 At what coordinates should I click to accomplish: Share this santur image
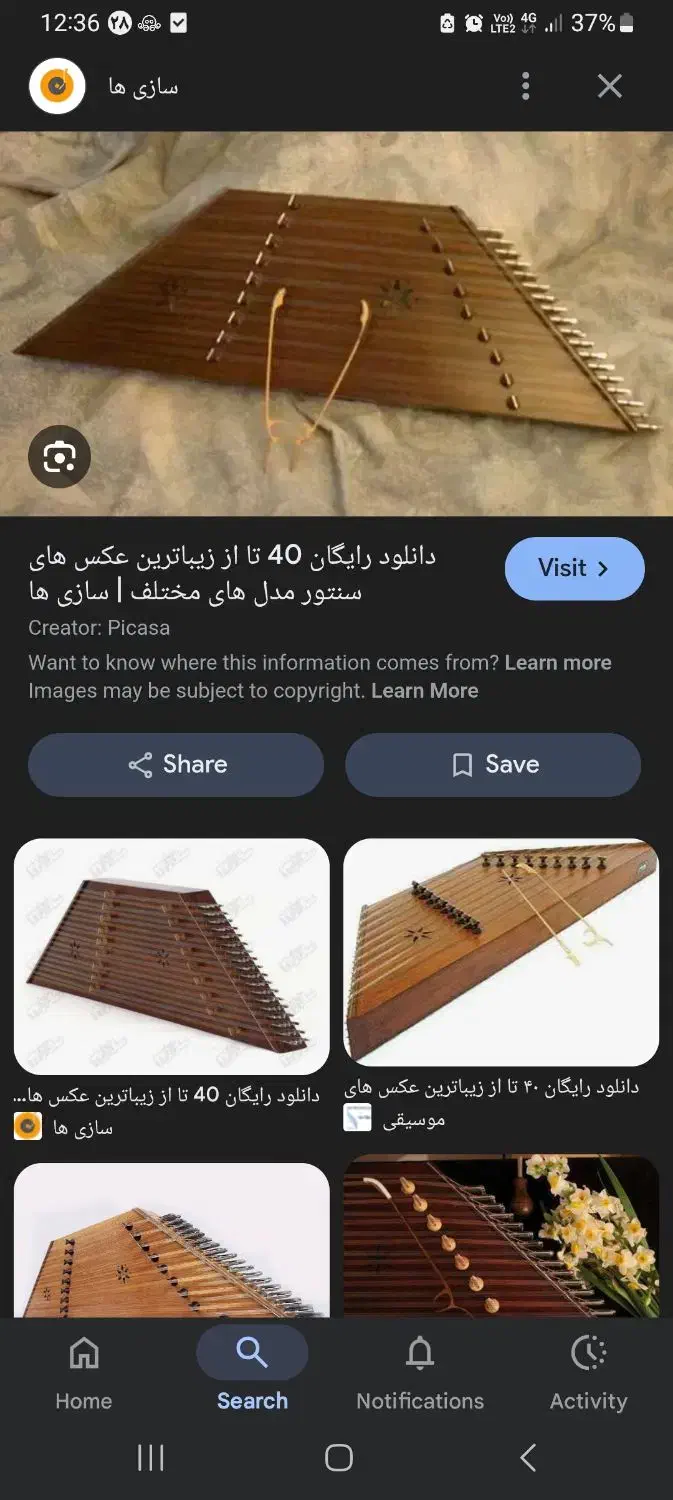(176, 765)
